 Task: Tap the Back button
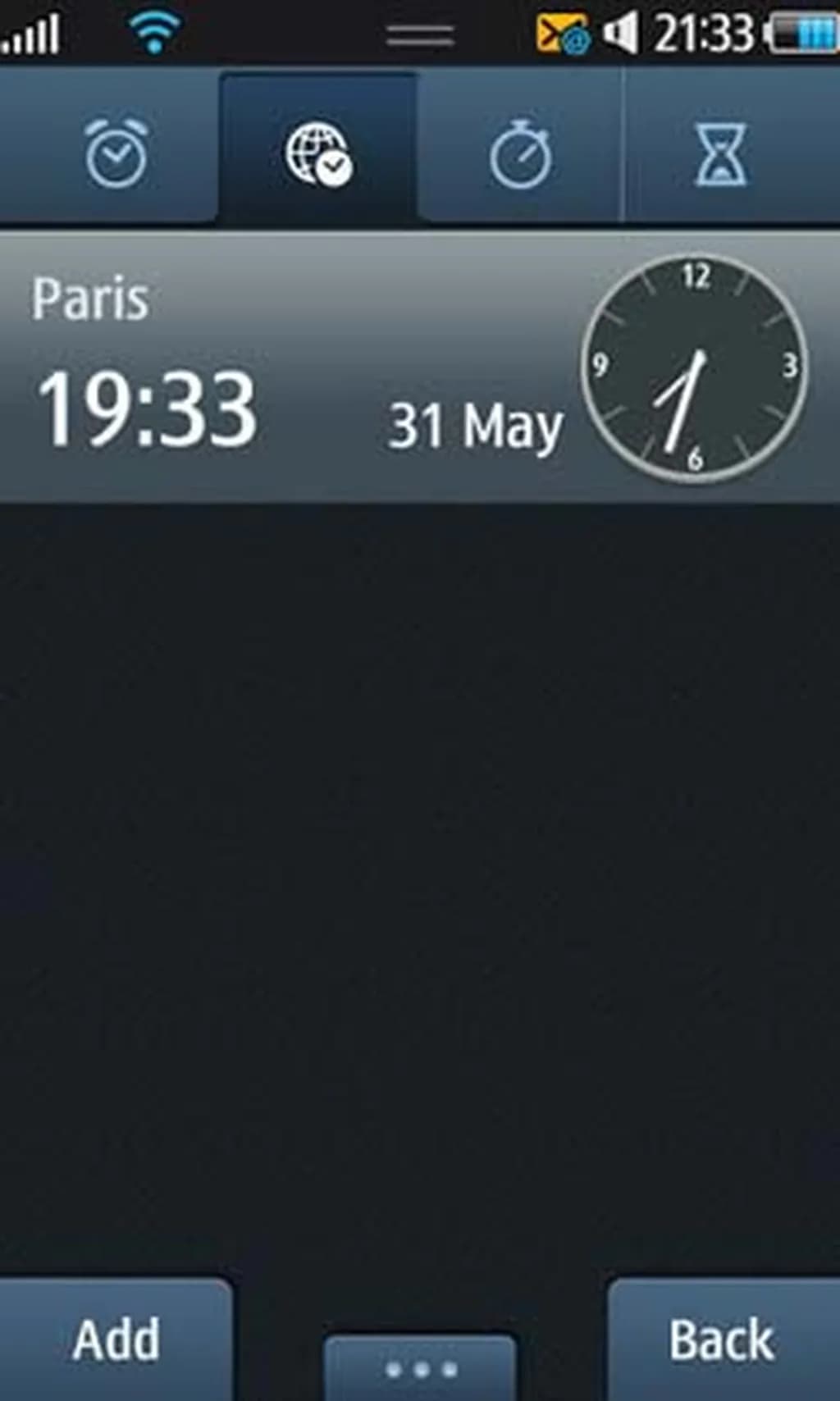(x=722, y=1340)
